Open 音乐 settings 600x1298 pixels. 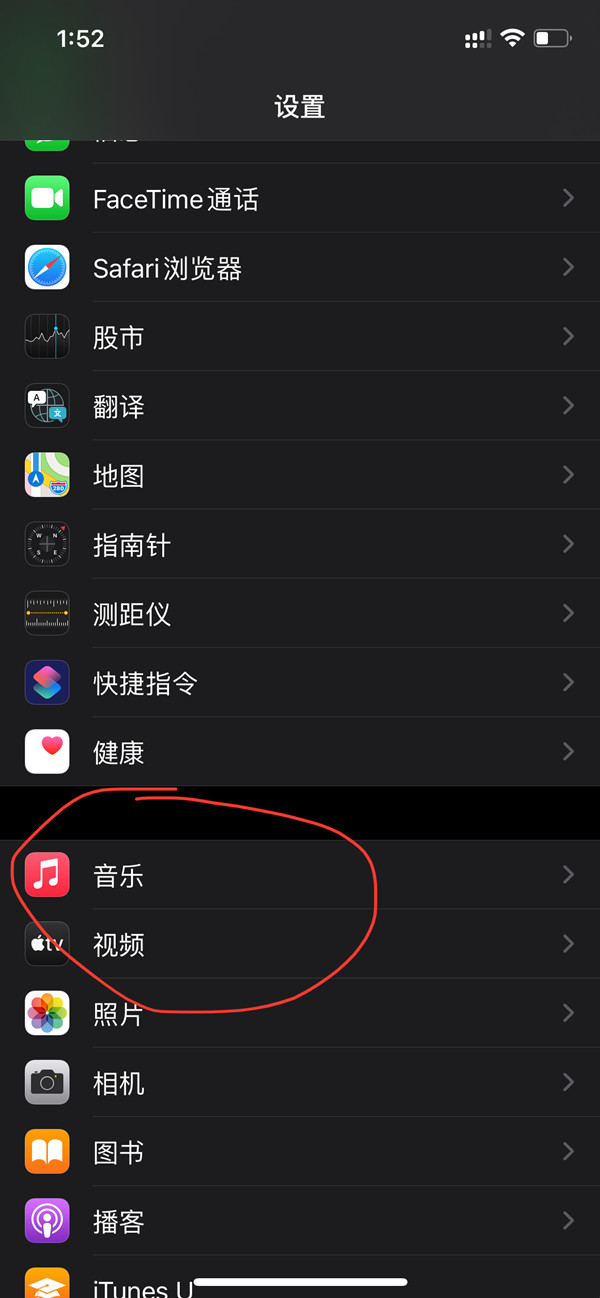[x=300, y=876]
